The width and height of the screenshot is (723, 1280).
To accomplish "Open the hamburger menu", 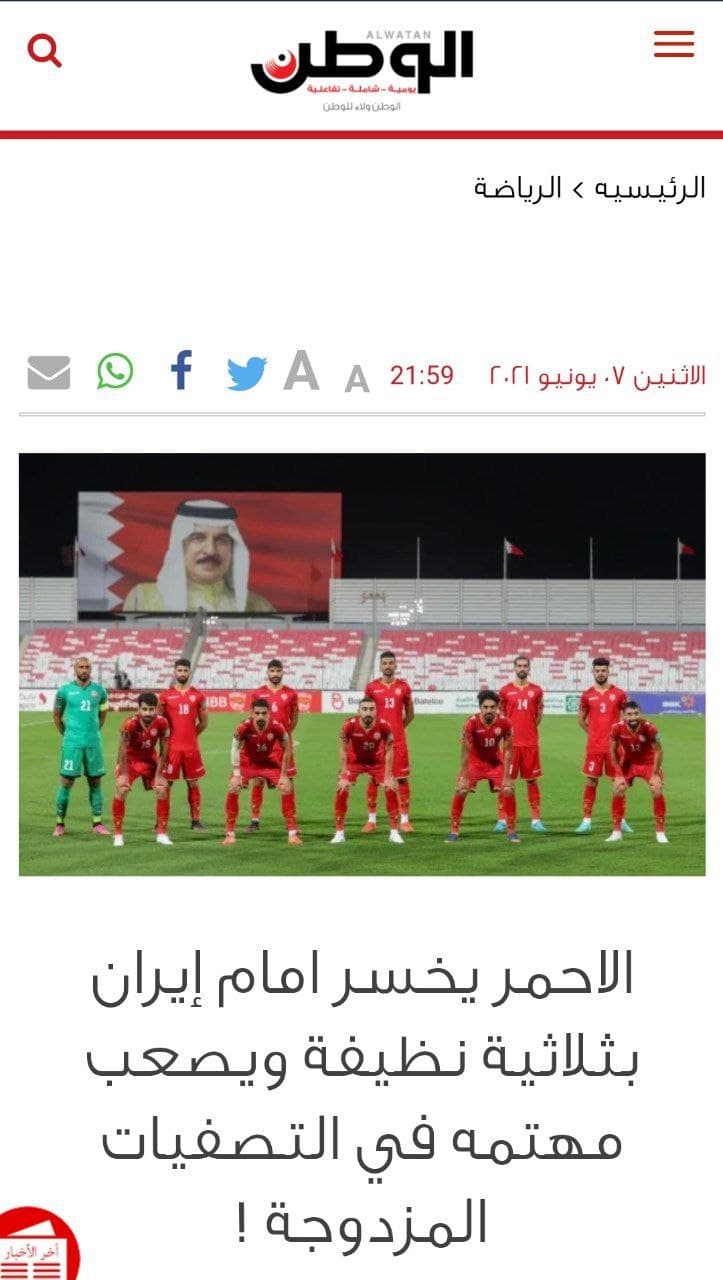I will [x=673, y=44].
